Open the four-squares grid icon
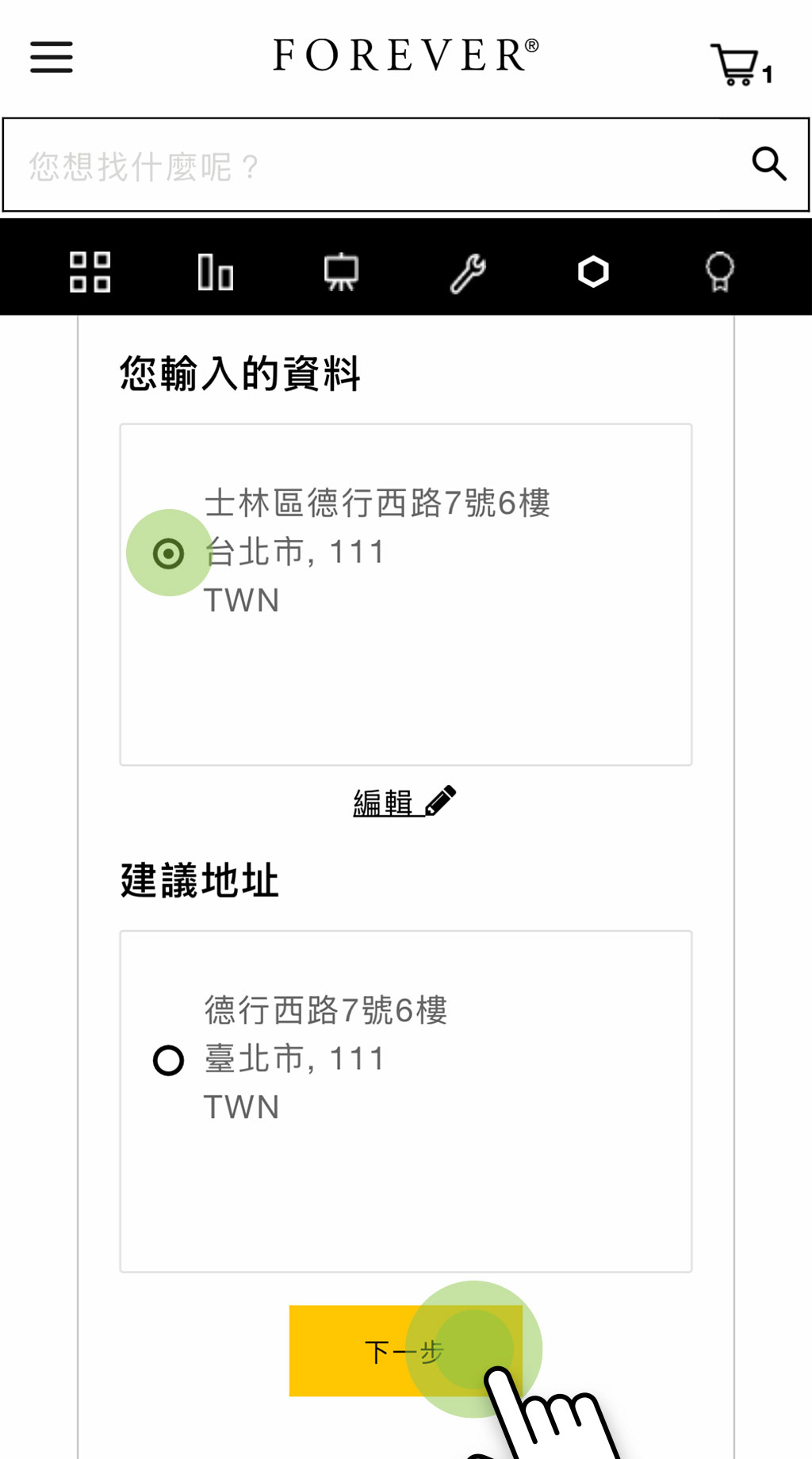Image resolution: width=812 pixels, height=1459 pixels. (90, 273)
